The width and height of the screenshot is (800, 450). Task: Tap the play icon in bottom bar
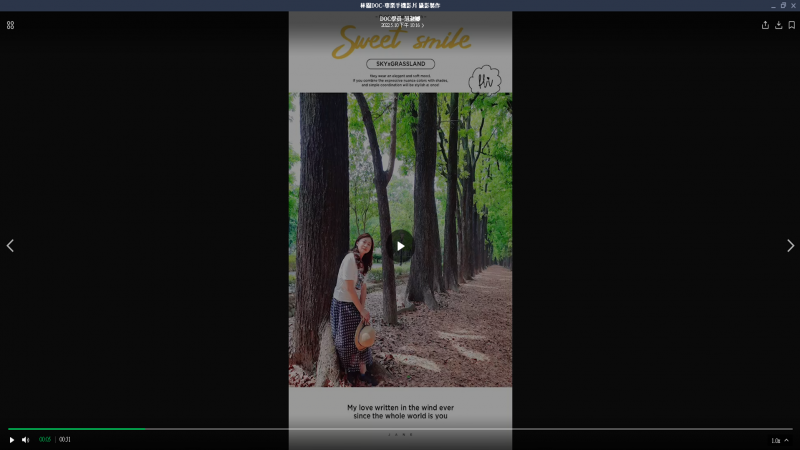tap(12, 440)
